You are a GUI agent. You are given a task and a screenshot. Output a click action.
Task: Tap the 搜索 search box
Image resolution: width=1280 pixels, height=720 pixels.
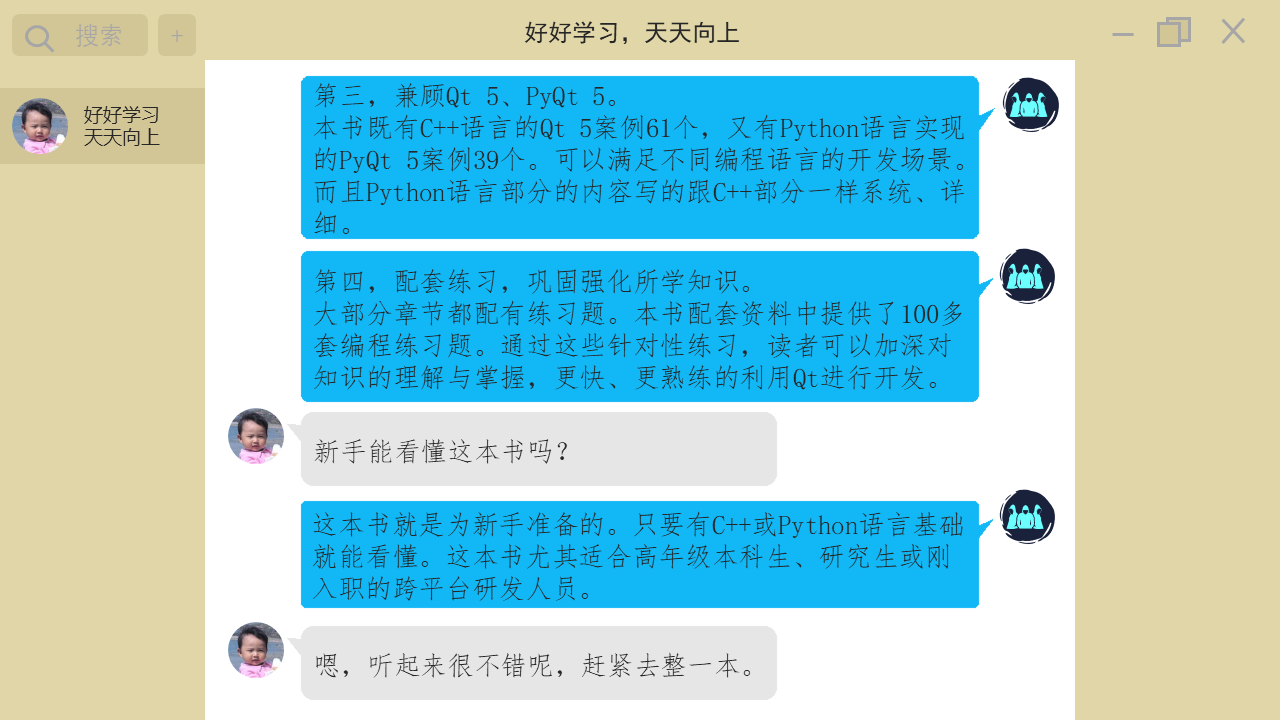(x=80, y=36)
